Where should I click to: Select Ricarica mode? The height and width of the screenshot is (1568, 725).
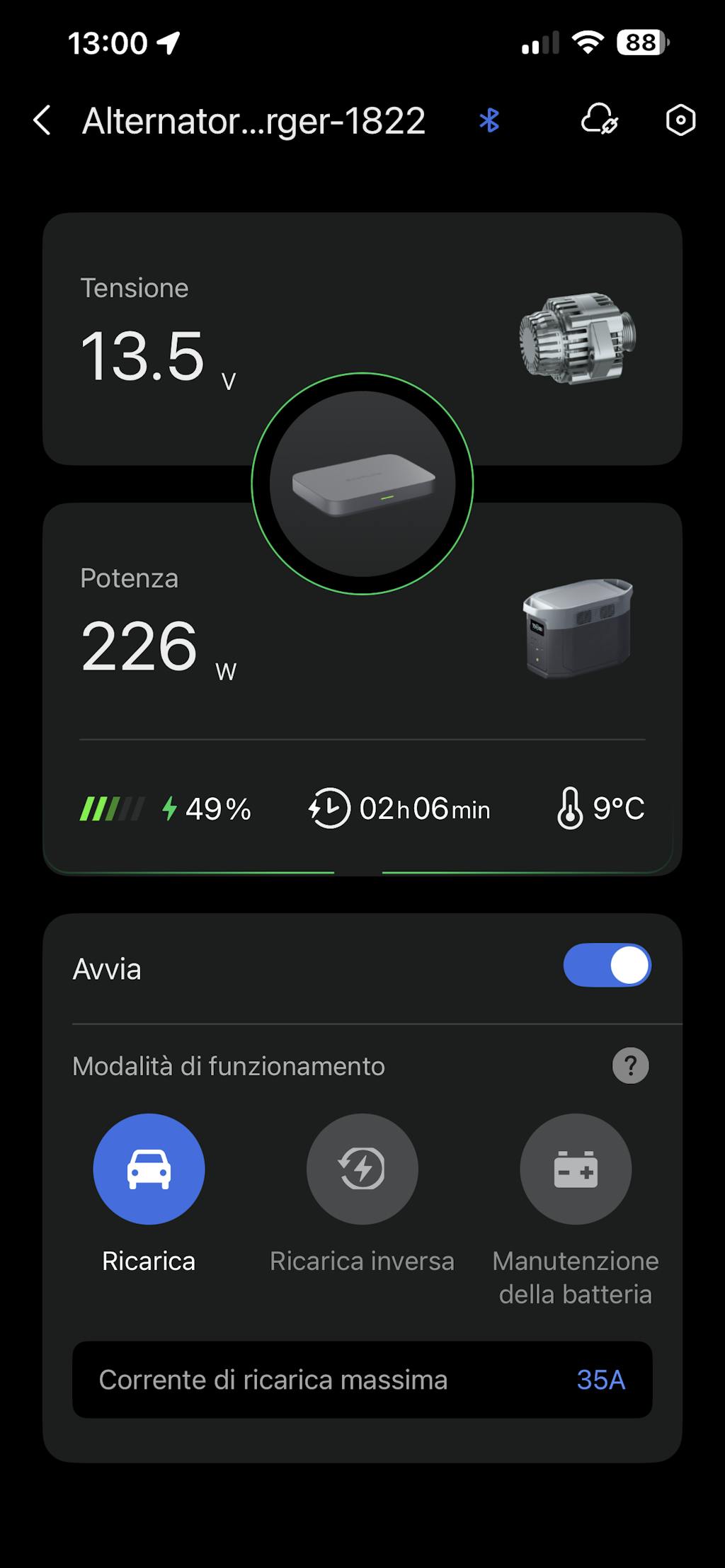[x=149, y=1169]
